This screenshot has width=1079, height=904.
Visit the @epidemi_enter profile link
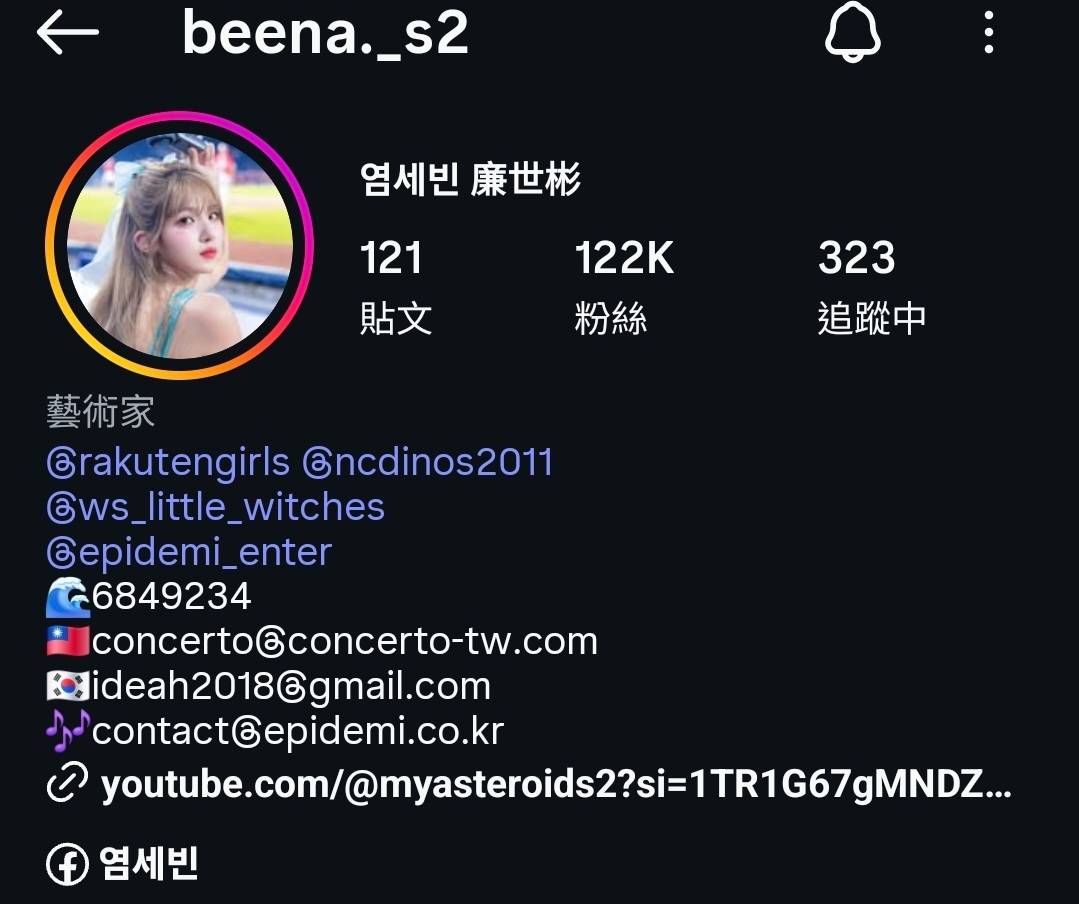coord(189,552)
